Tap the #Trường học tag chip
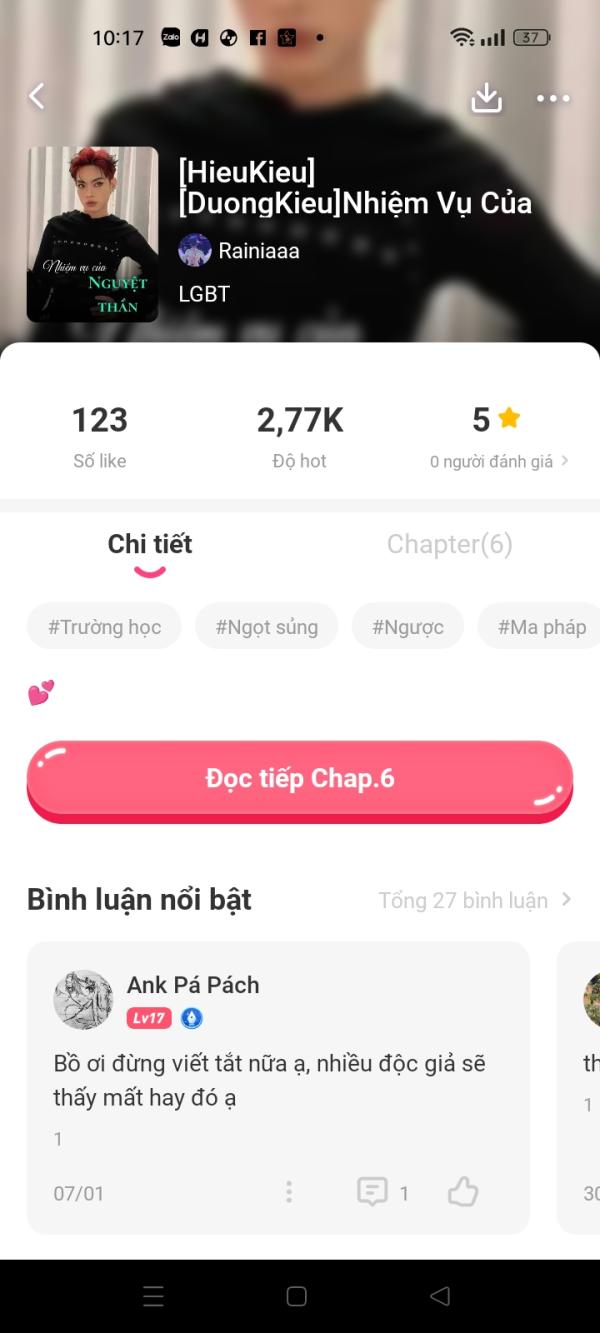The width and height of the screenshot is (600, 1333). pyautogui.click(x=104, y=627)
